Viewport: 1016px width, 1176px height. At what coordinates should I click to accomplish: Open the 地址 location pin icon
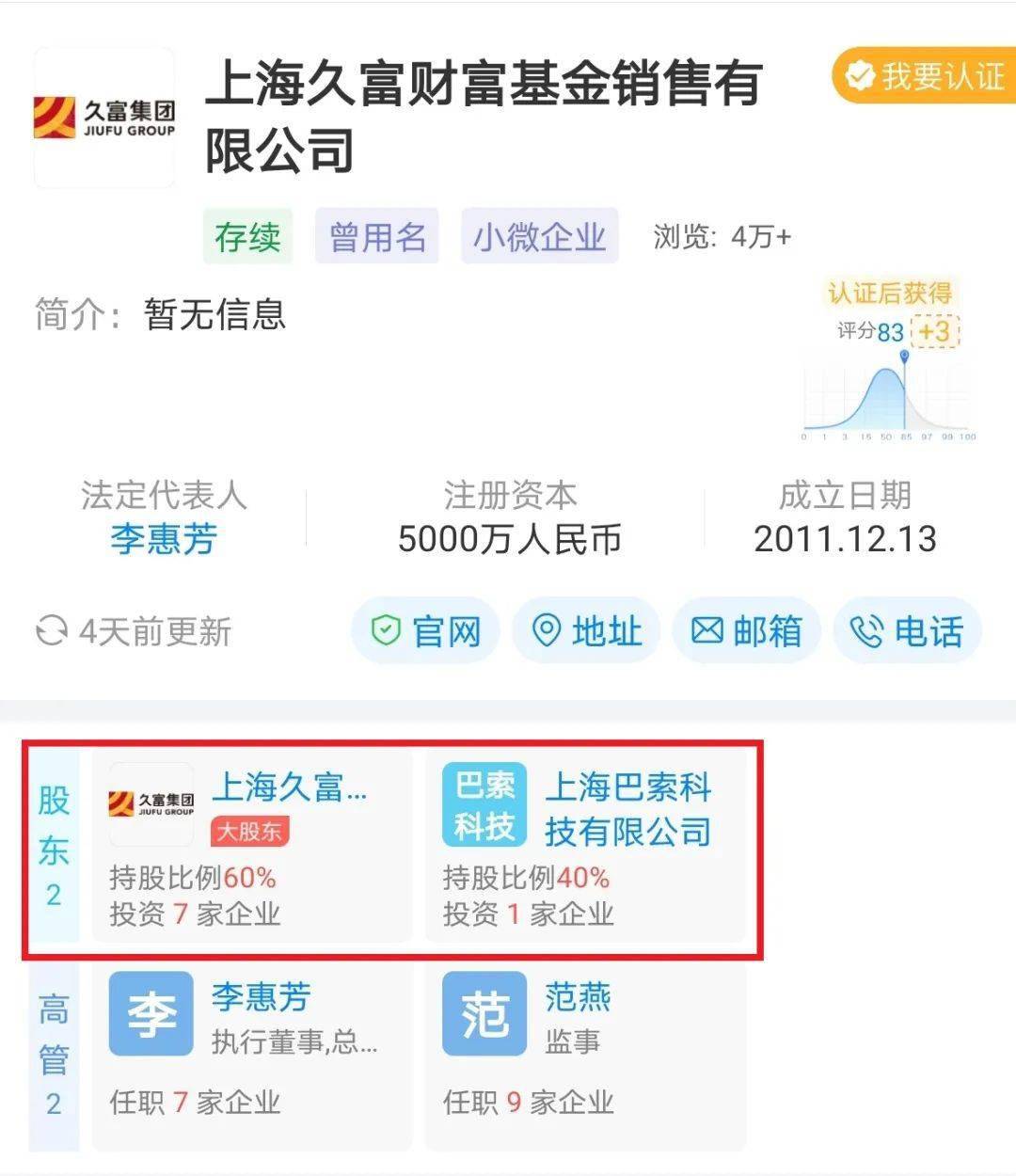click(x=546, y=630)
